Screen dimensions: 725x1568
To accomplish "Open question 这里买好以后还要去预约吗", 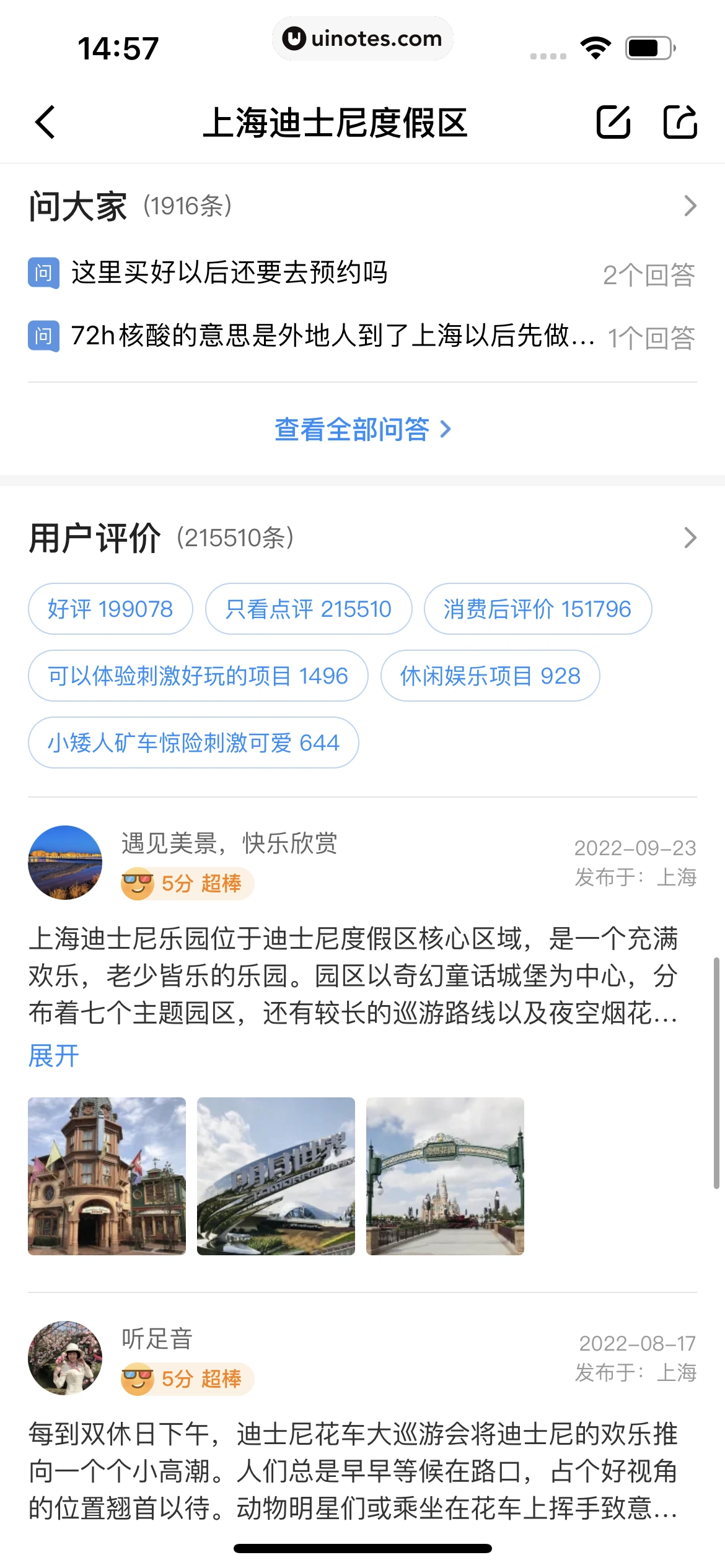I will click(x=229, y=273).
